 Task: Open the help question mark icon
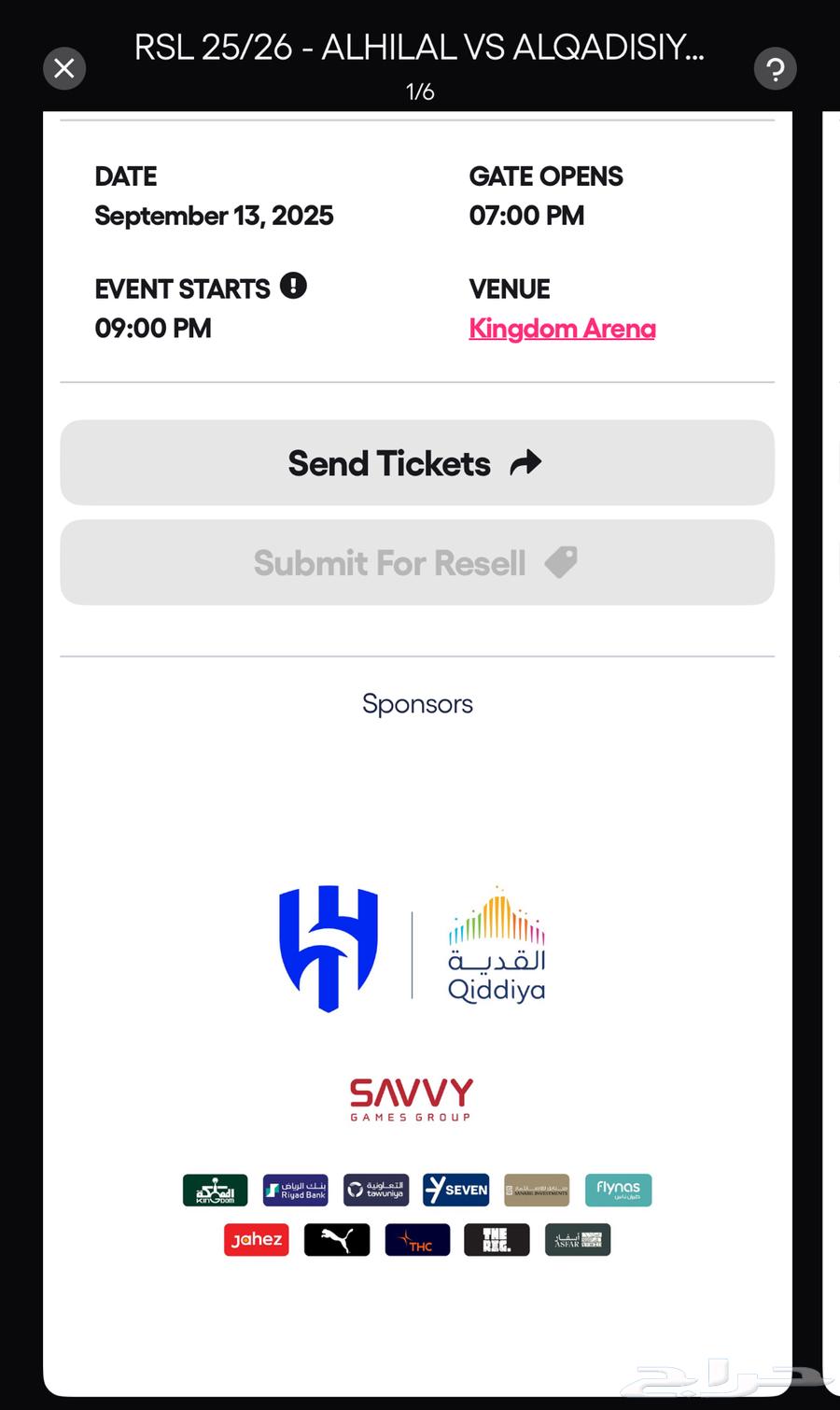pos(775,68)
